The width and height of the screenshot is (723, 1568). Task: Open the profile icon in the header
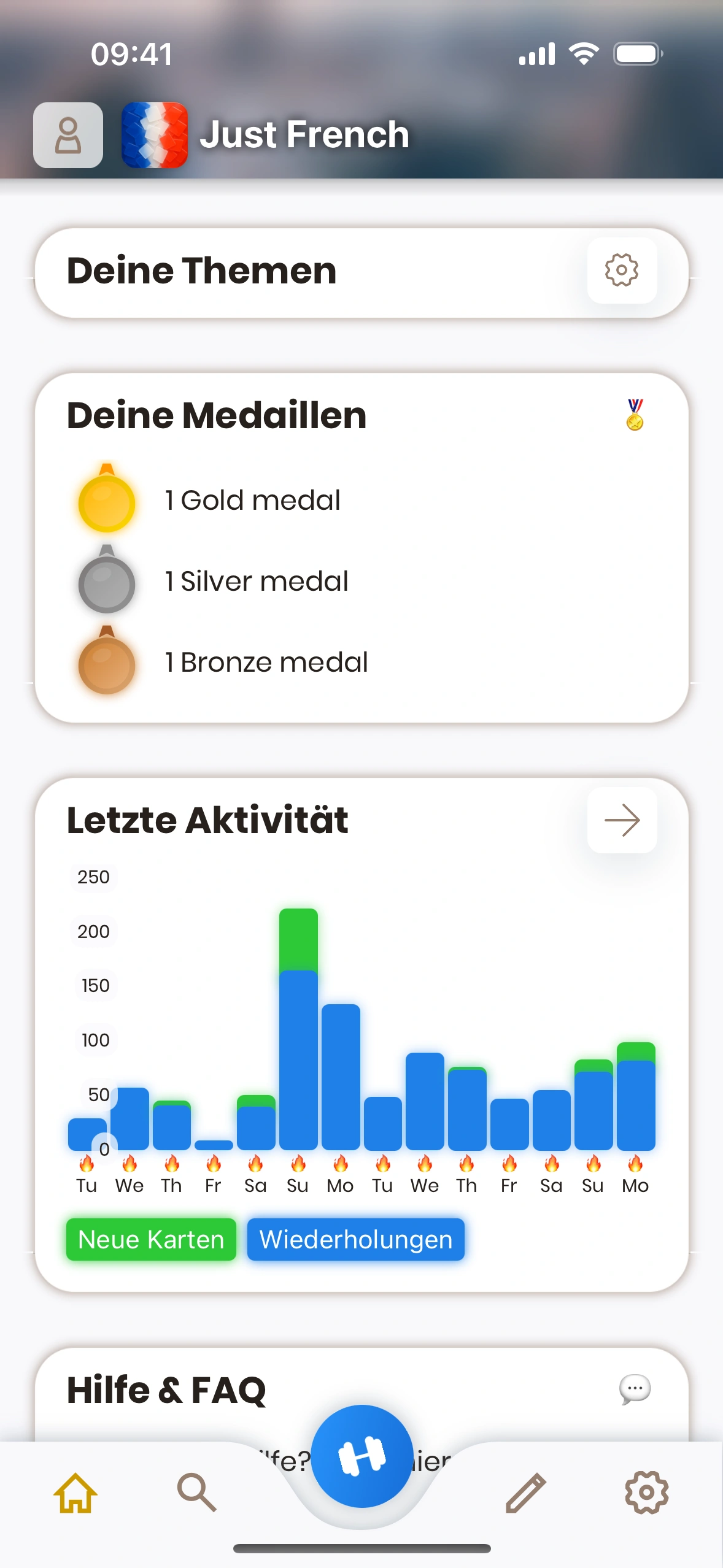[x=68, y=135]
